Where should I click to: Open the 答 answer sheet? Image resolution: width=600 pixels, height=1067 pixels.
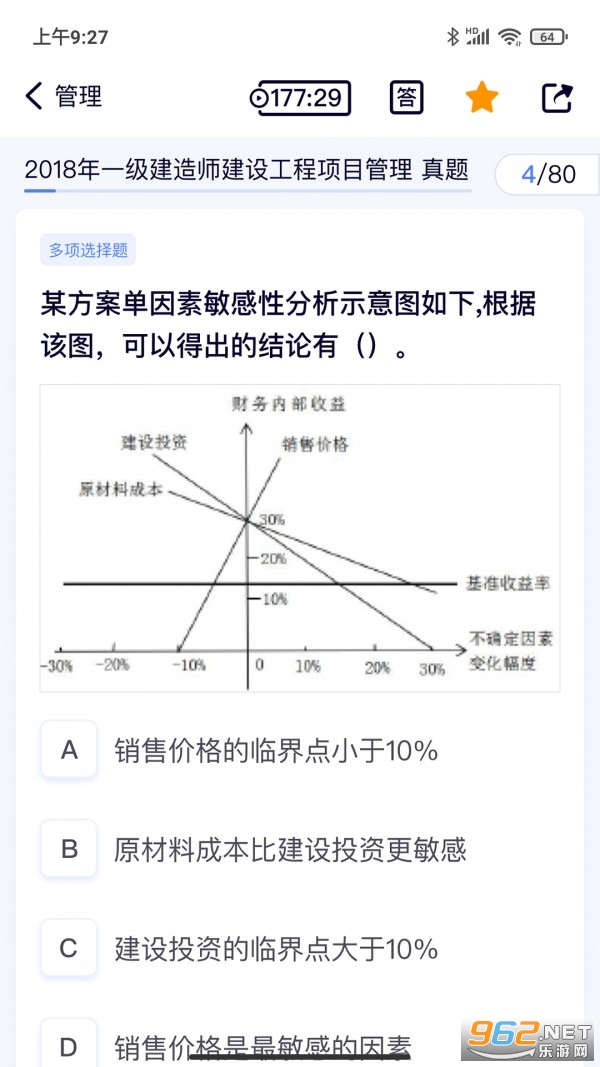click(x=406, y=98)
